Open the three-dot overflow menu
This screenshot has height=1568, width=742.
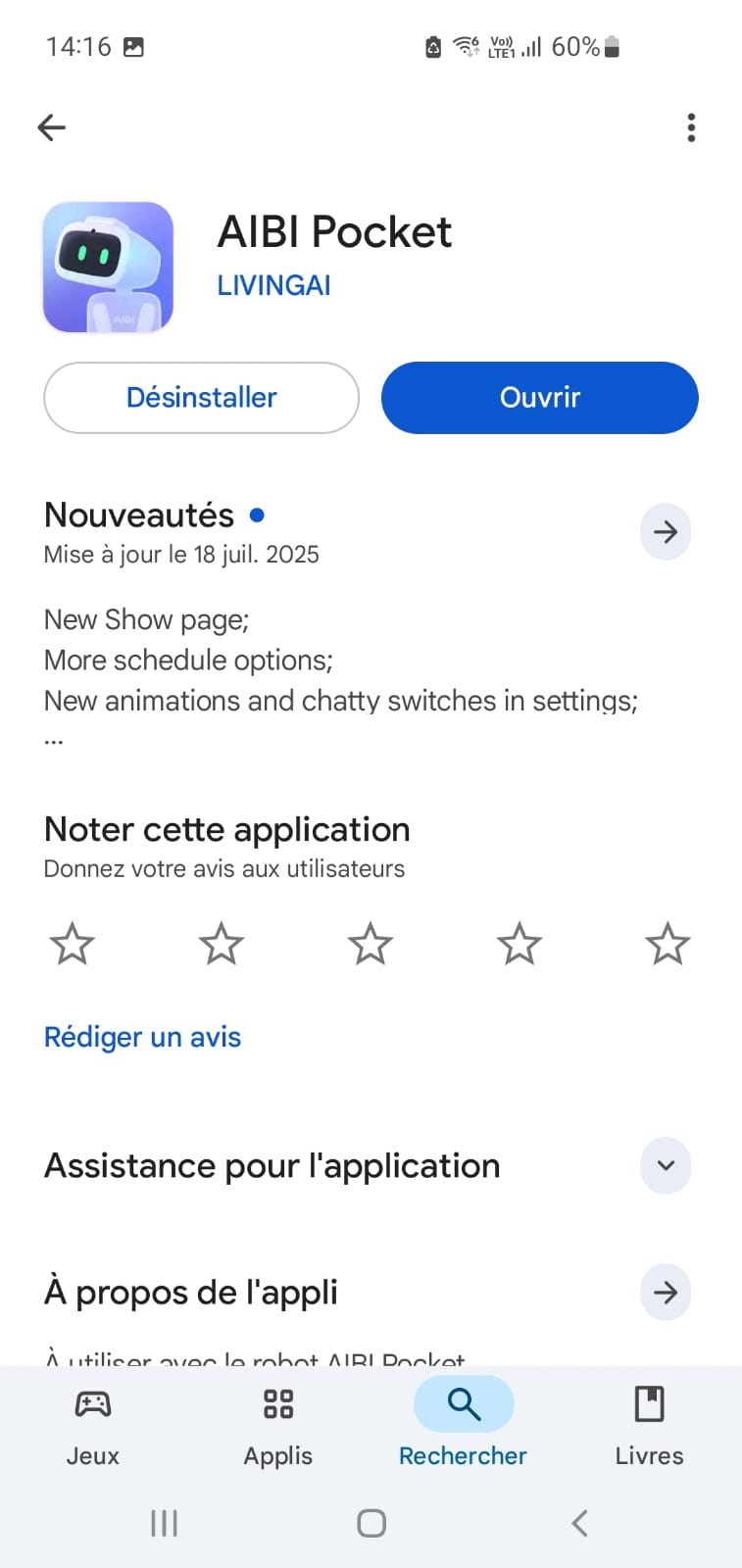click(x=691, y=127)
